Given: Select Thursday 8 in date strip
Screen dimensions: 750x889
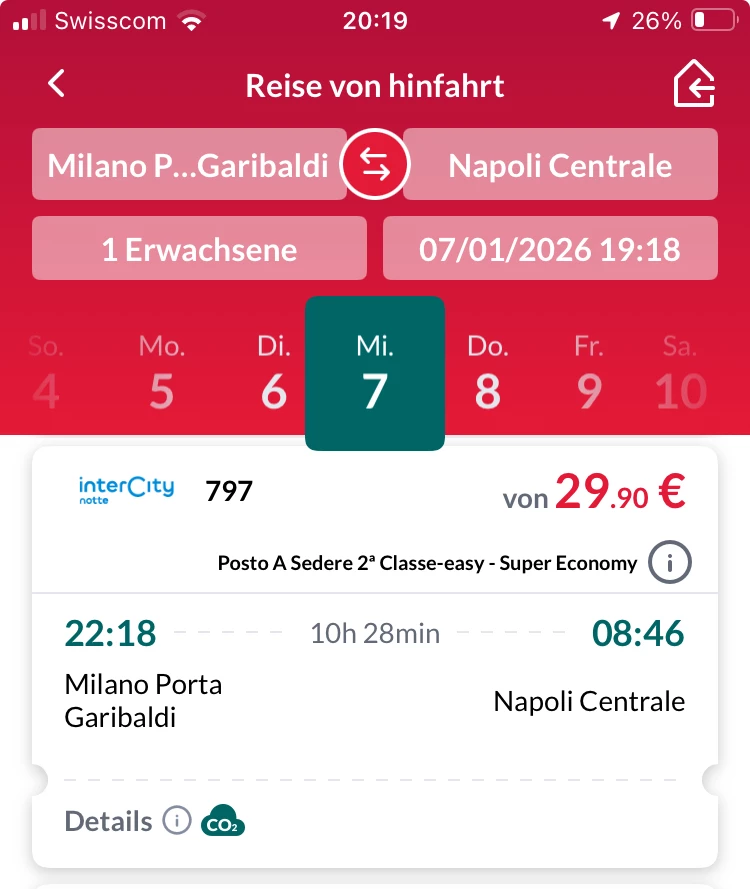Looking at the screenshot, I should [x=488, y=375].
